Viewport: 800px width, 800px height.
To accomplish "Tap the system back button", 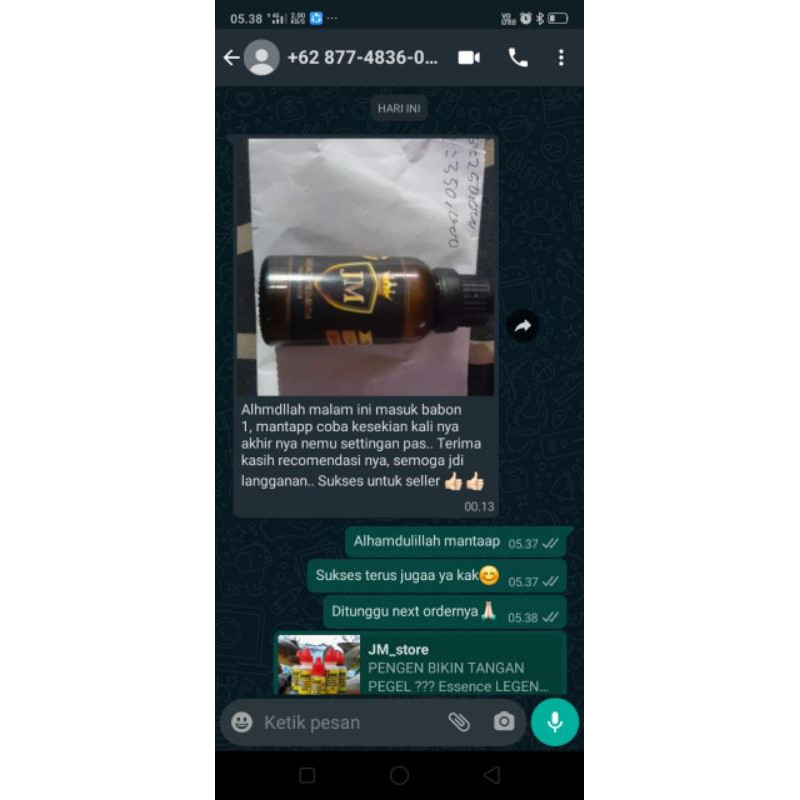I will [491, 775].
